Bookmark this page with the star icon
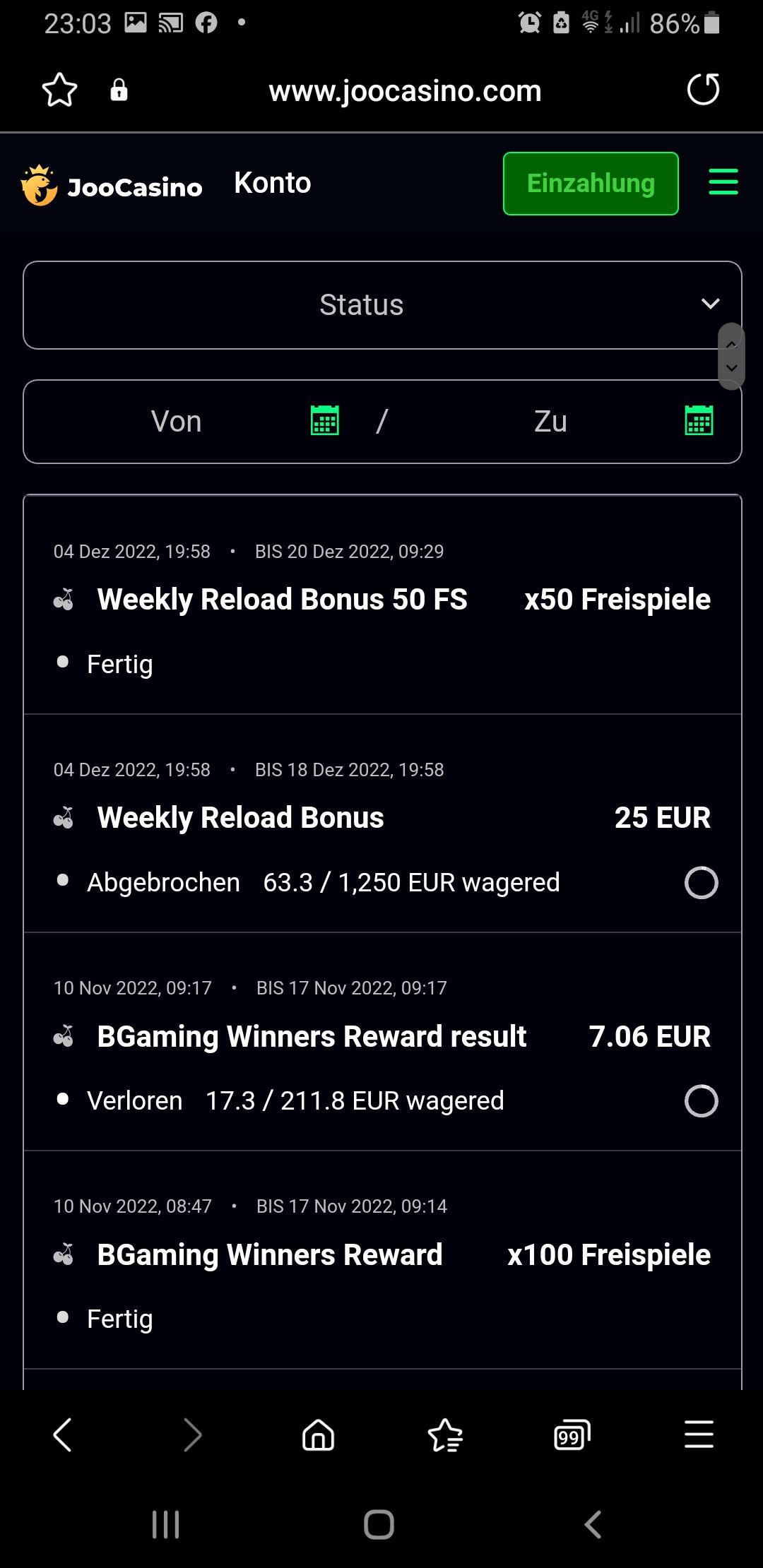Viewport: 763px width, 1568px height. pos(59,90)
